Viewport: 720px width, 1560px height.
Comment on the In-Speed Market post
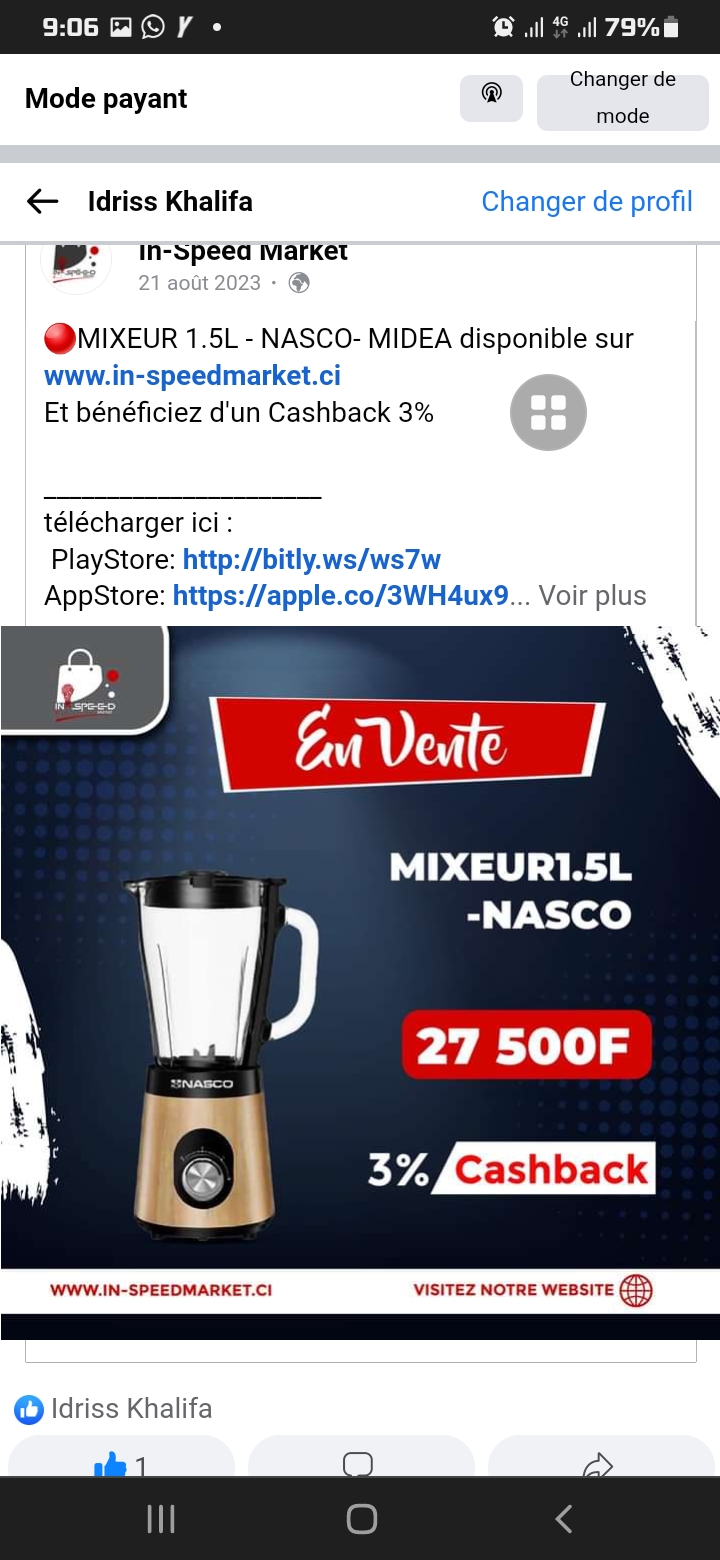click(x=358, y=1464)
